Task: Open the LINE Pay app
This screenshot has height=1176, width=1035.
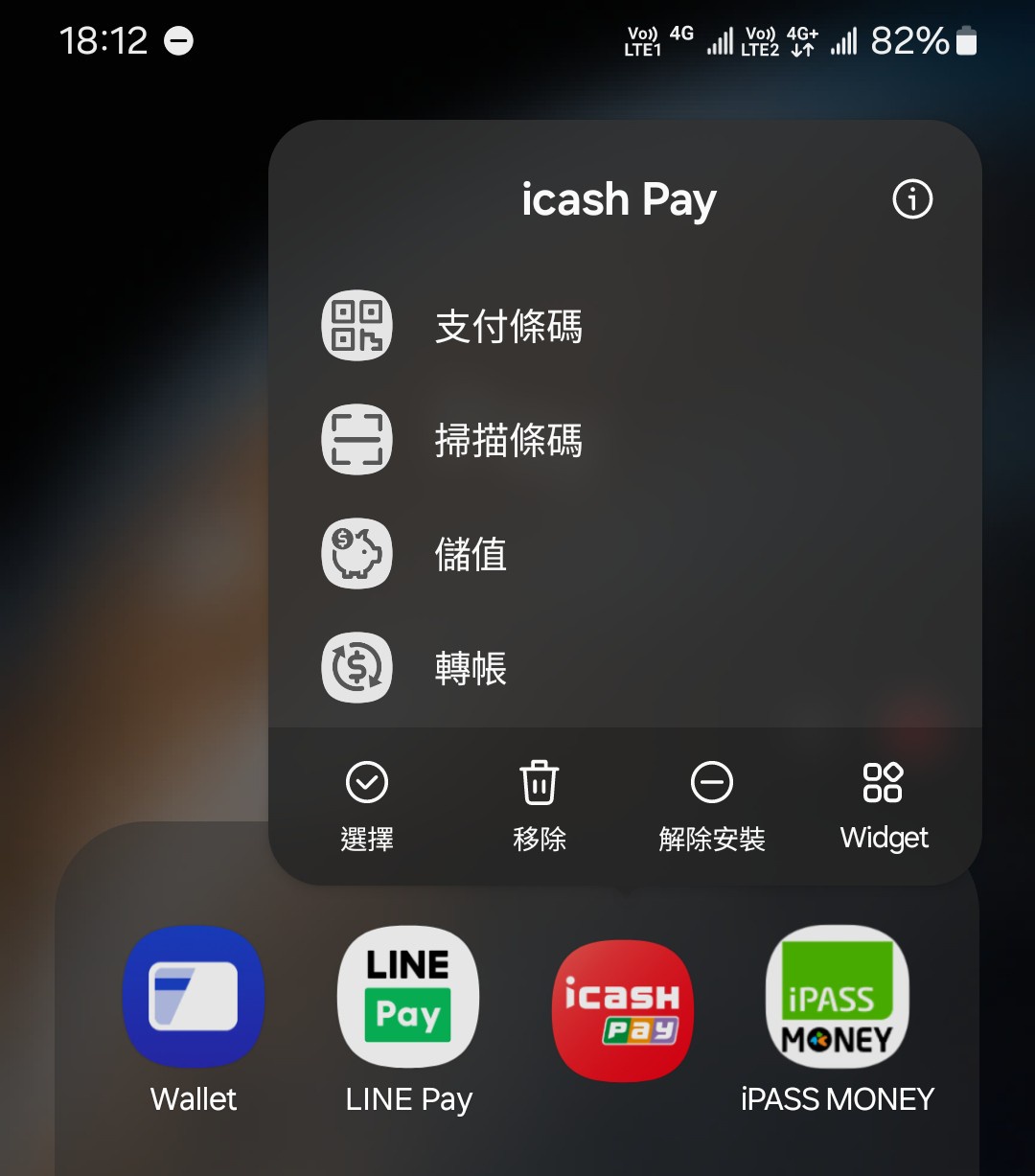Action: [408, 997]
